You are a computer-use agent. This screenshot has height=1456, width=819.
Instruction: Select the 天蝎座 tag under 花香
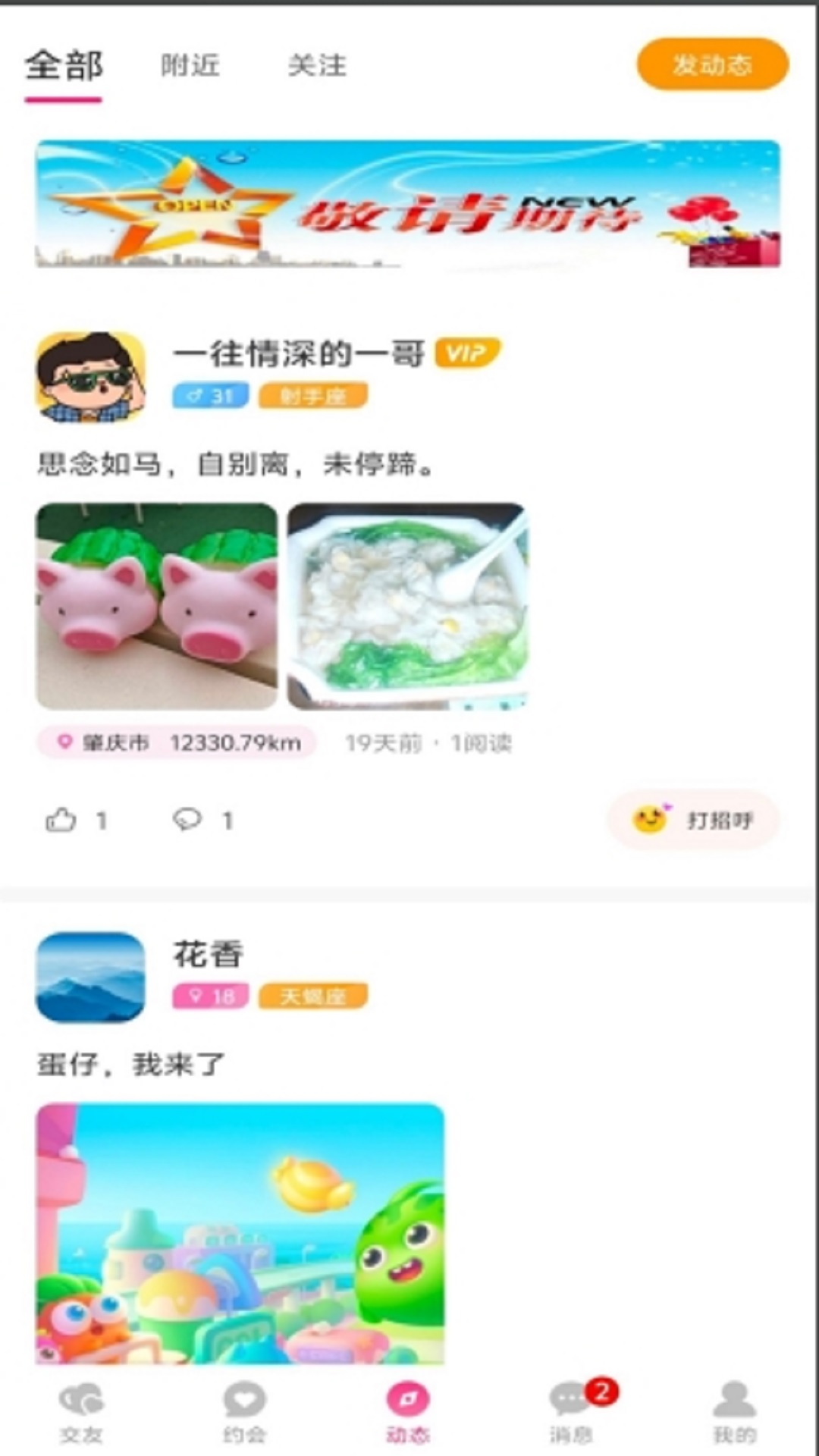pyautogui.click(x=312, y=993)
